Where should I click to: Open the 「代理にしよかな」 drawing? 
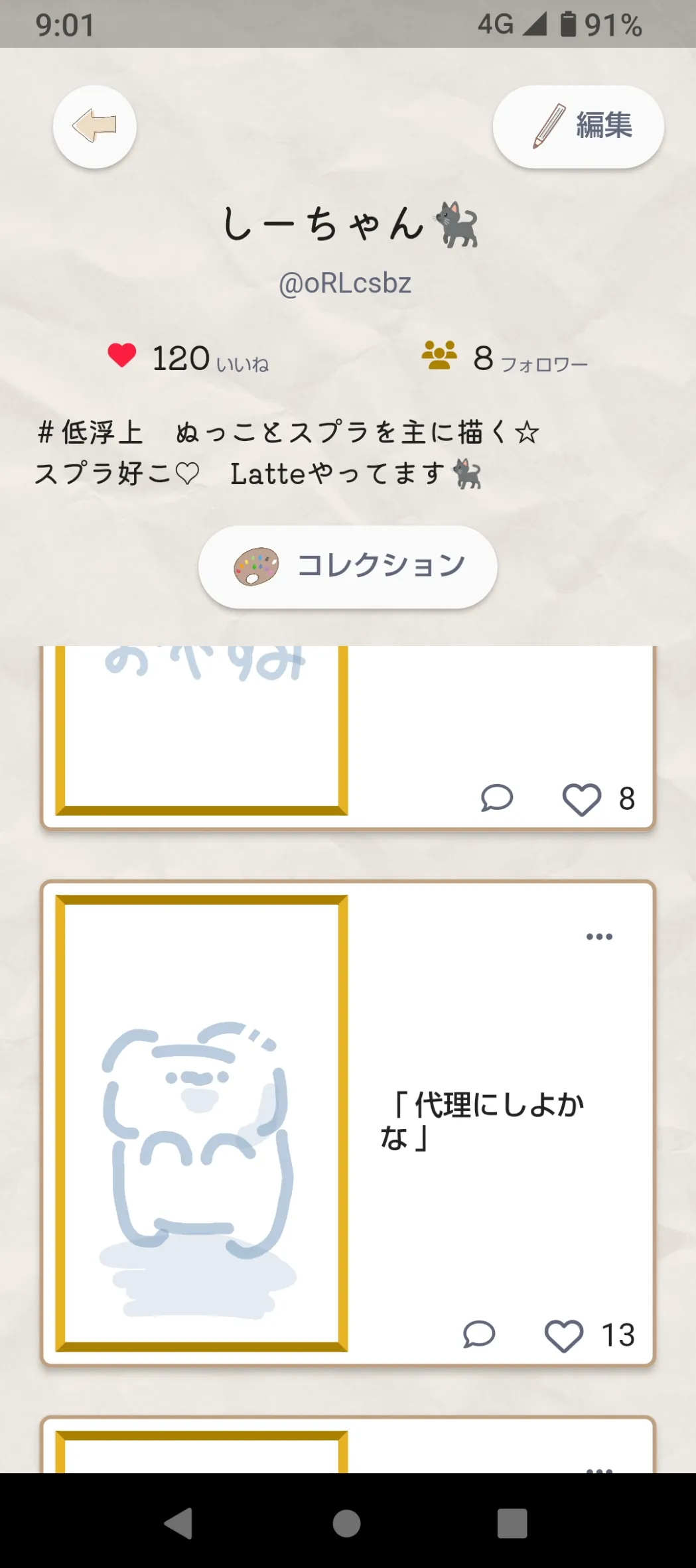(202, 1123)
